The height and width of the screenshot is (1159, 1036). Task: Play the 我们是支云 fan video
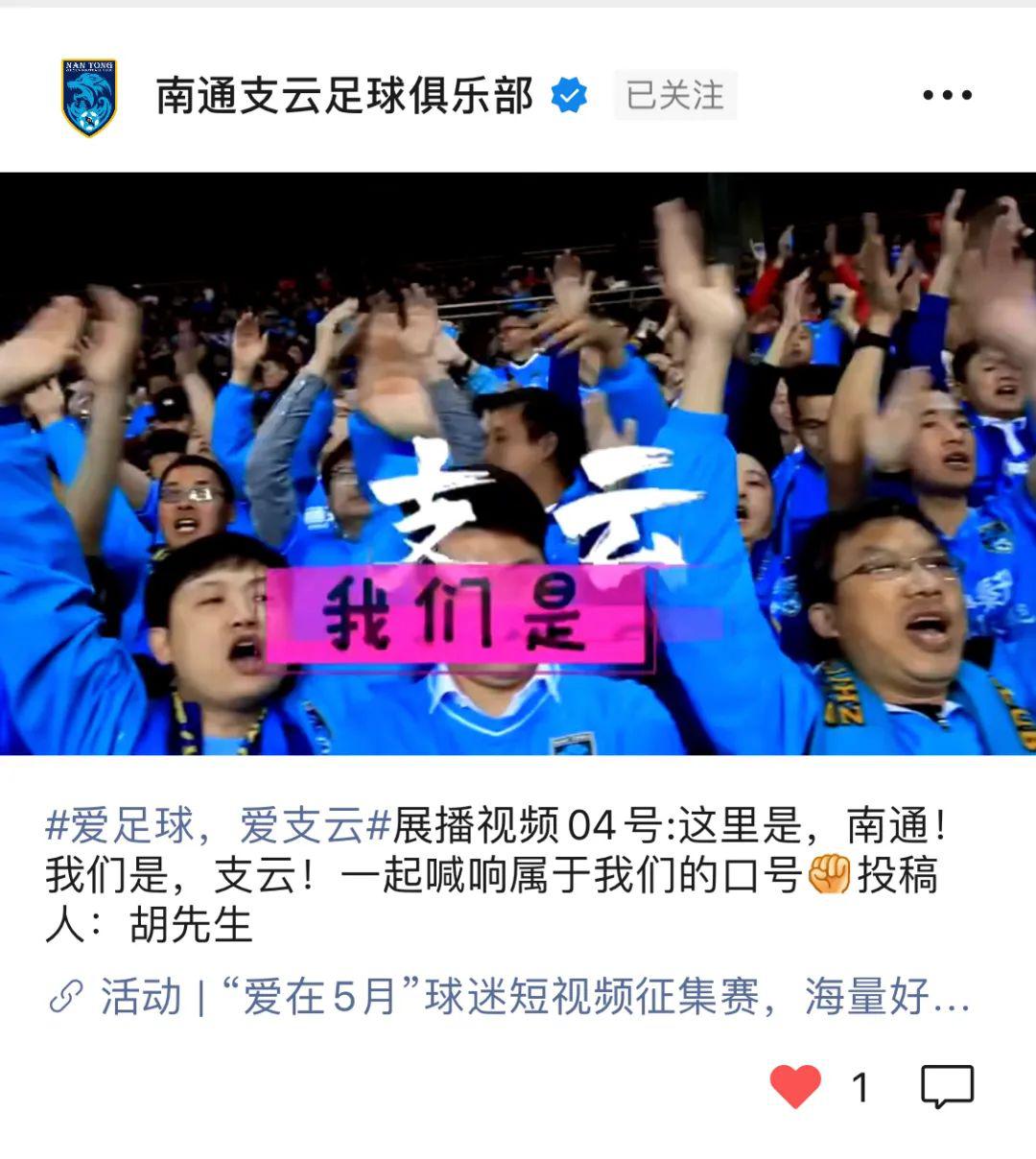pyautogui.click(x=518, y=463)
